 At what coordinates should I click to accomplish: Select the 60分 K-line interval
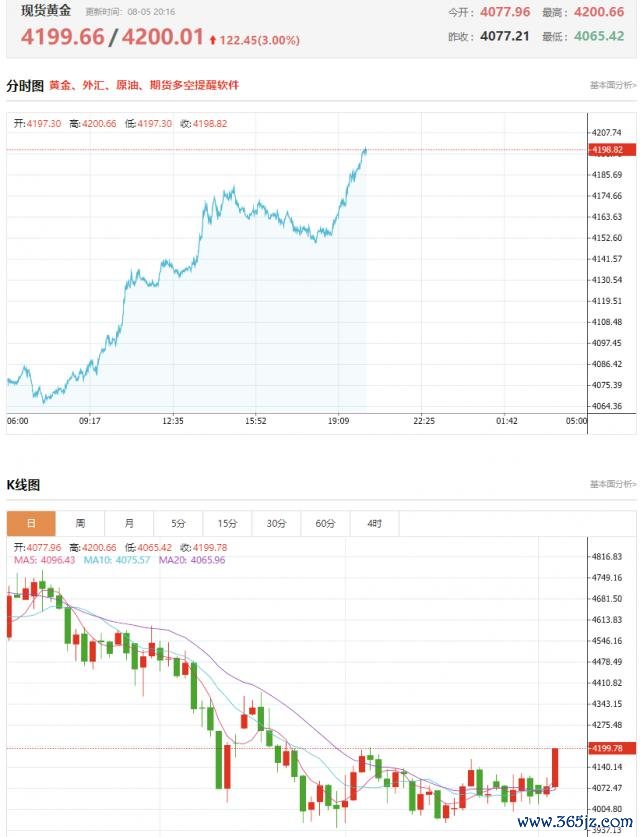coord(326,523)
